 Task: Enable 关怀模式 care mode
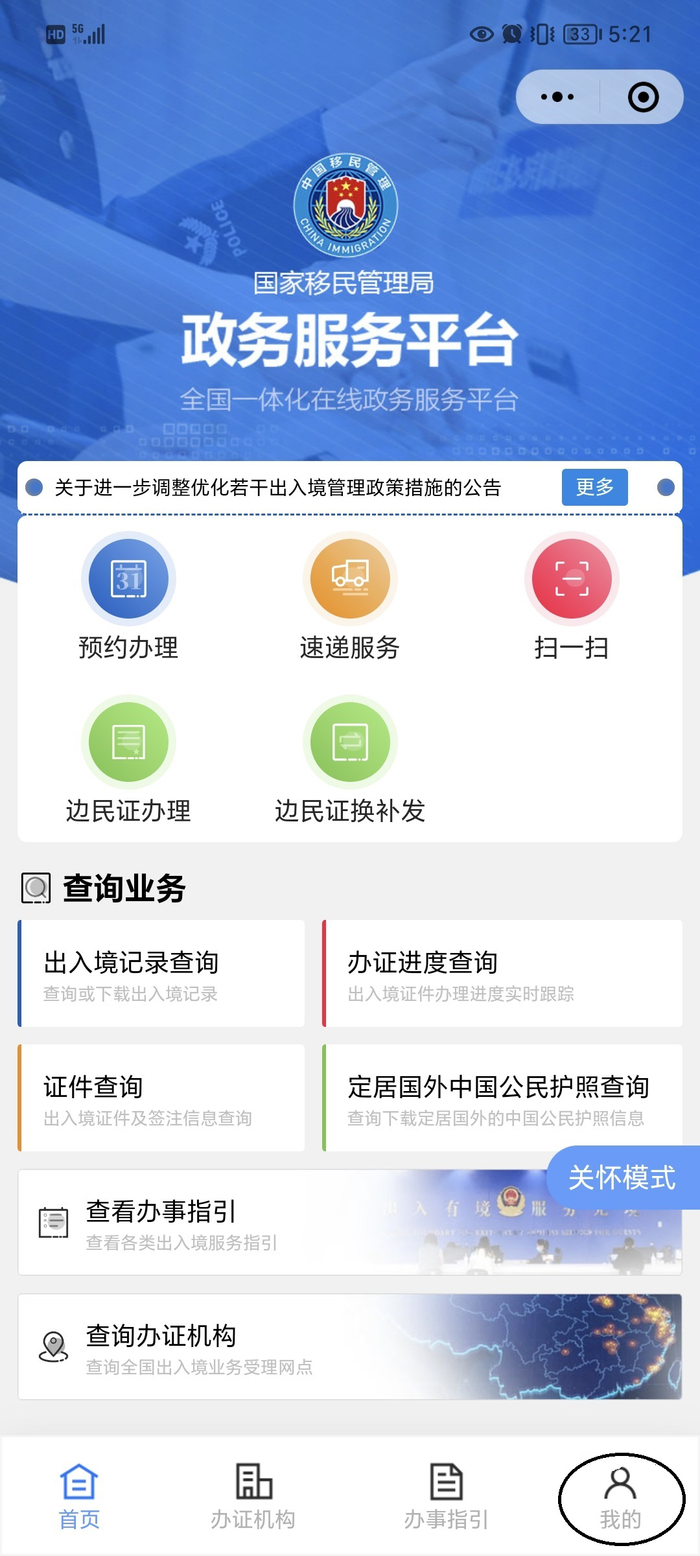(622, 1177)
